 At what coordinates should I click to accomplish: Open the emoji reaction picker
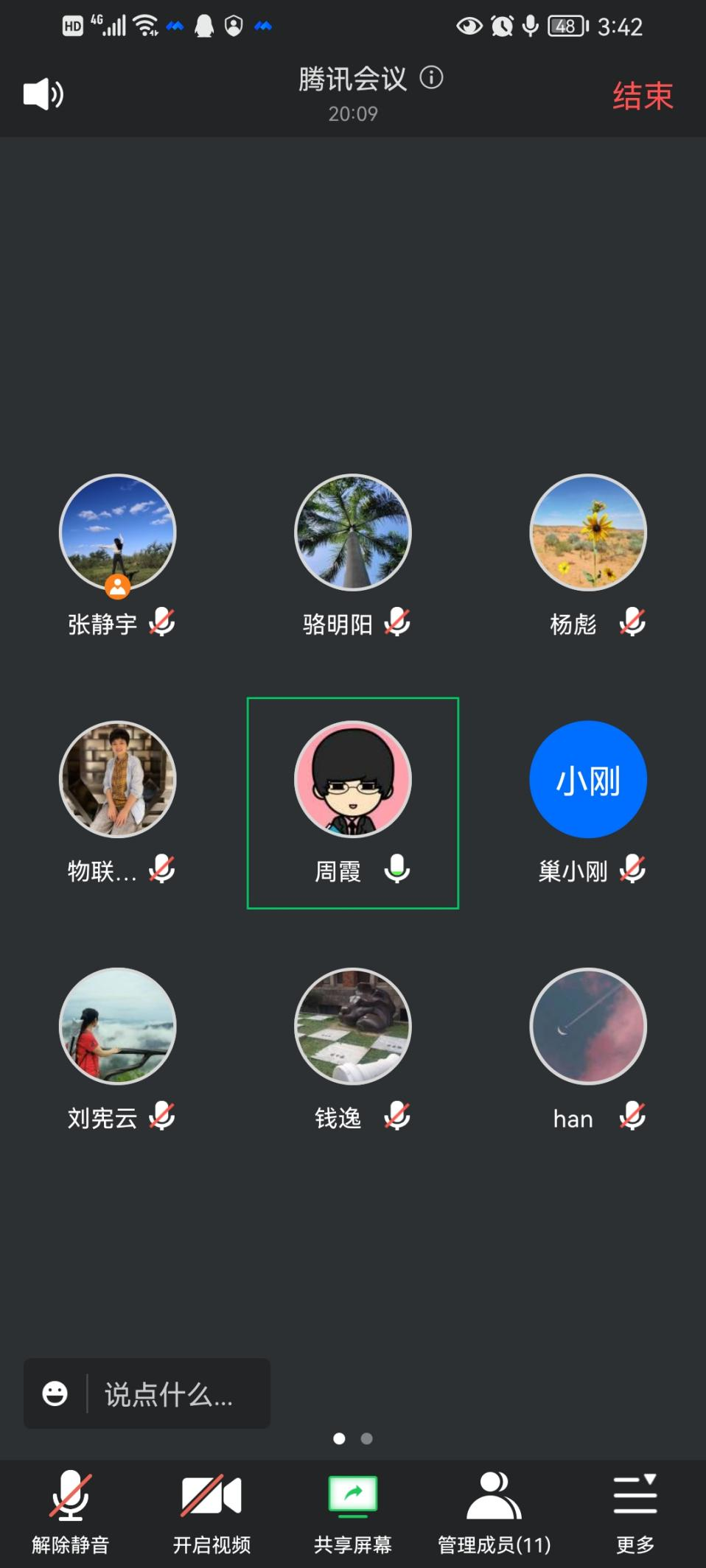(x=55, y=1393)
